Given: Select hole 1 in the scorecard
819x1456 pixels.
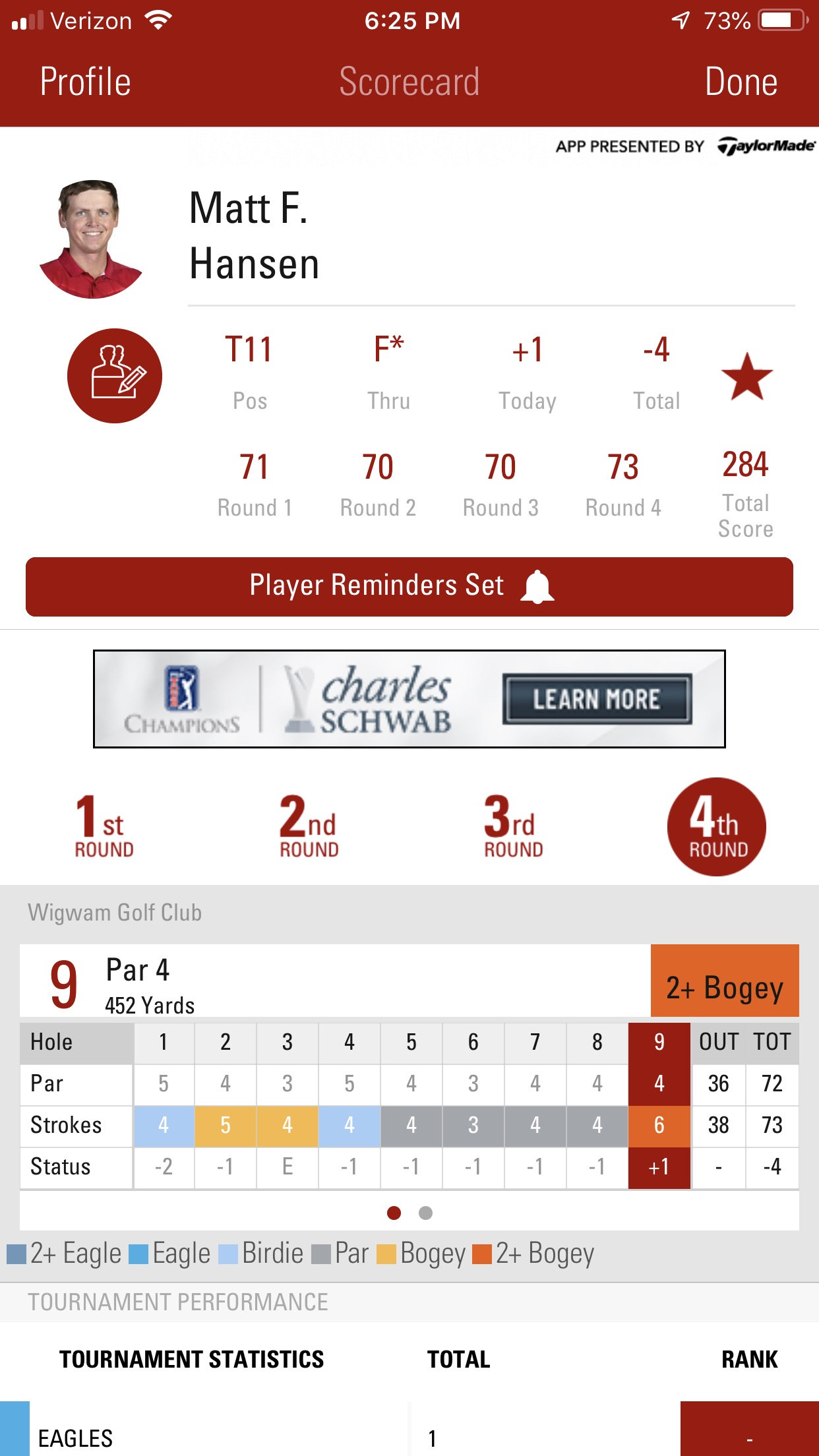Looking at the screenshot, I should point(164,1043).
